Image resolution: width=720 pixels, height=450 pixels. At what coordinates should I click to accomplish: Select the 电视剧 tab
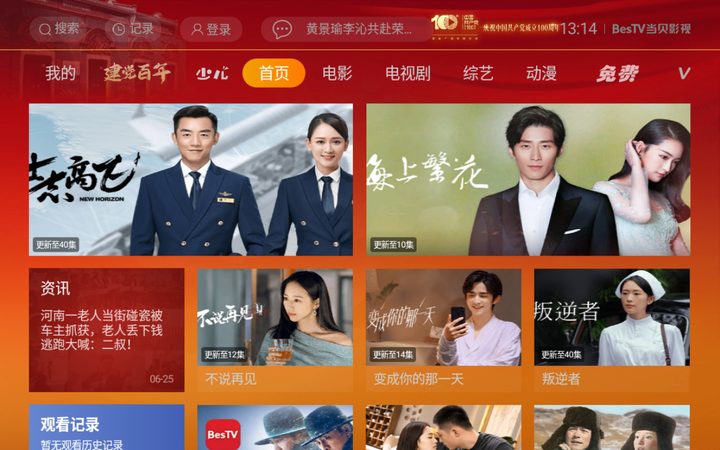tap(407, 73)
